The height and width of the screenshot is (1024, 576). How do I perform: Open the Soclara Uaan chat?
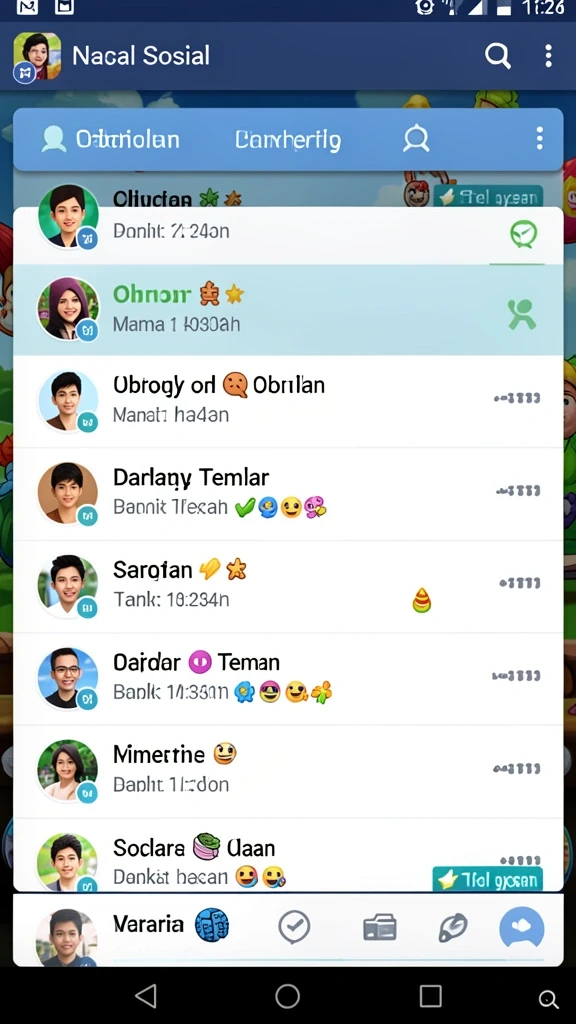click(288, 855)
